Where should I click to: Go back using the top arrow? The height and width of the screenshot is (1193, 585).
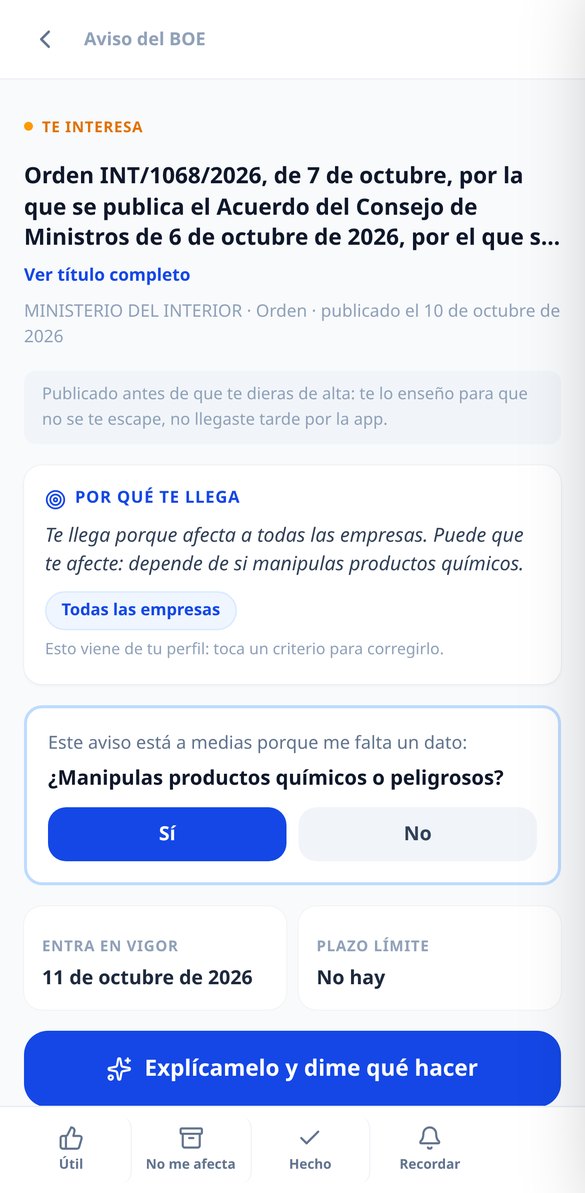point(46,40)
